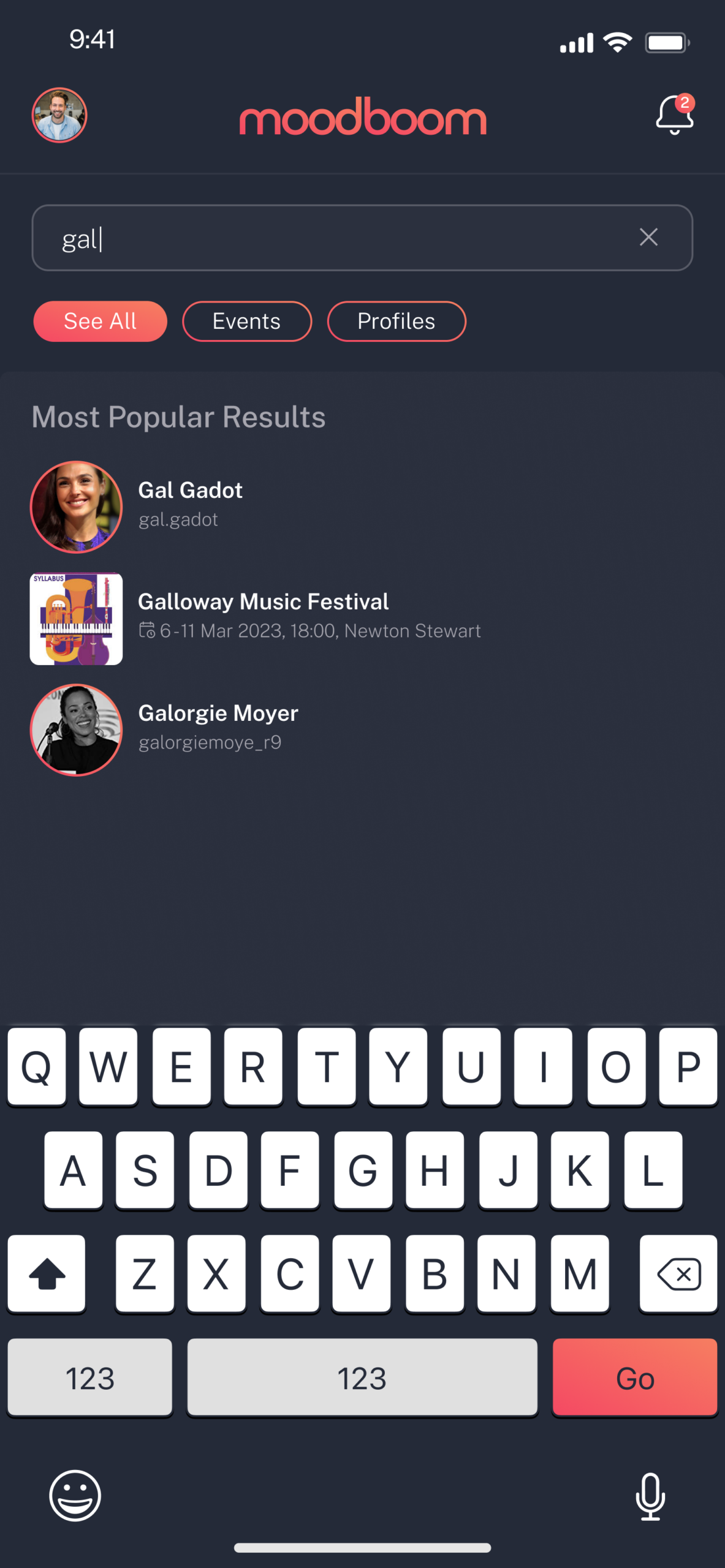Filter results by Profiles

(x=396, y=321)
